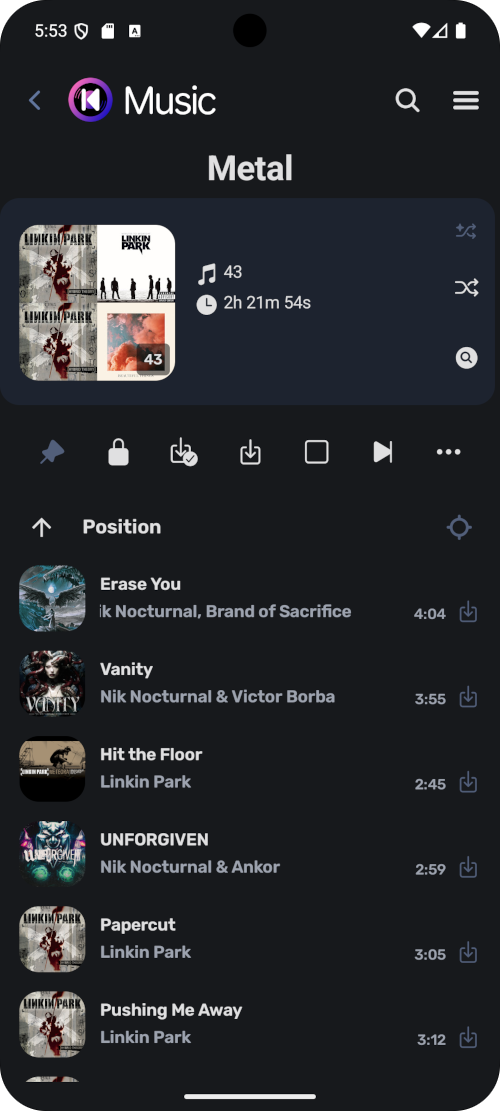Change sorting from Position

click(x=122, y=527)
